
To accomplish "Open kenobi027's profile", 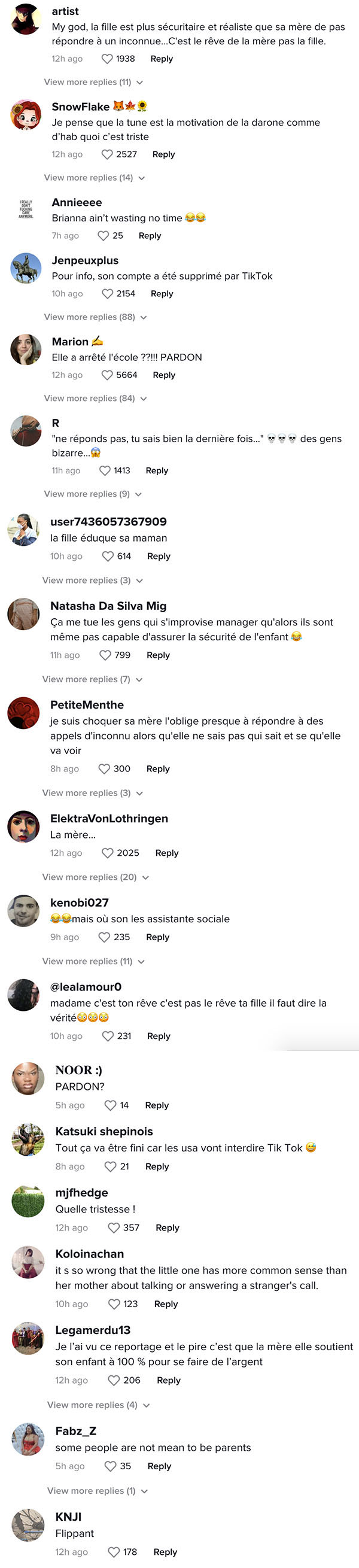I will (24, 911).
